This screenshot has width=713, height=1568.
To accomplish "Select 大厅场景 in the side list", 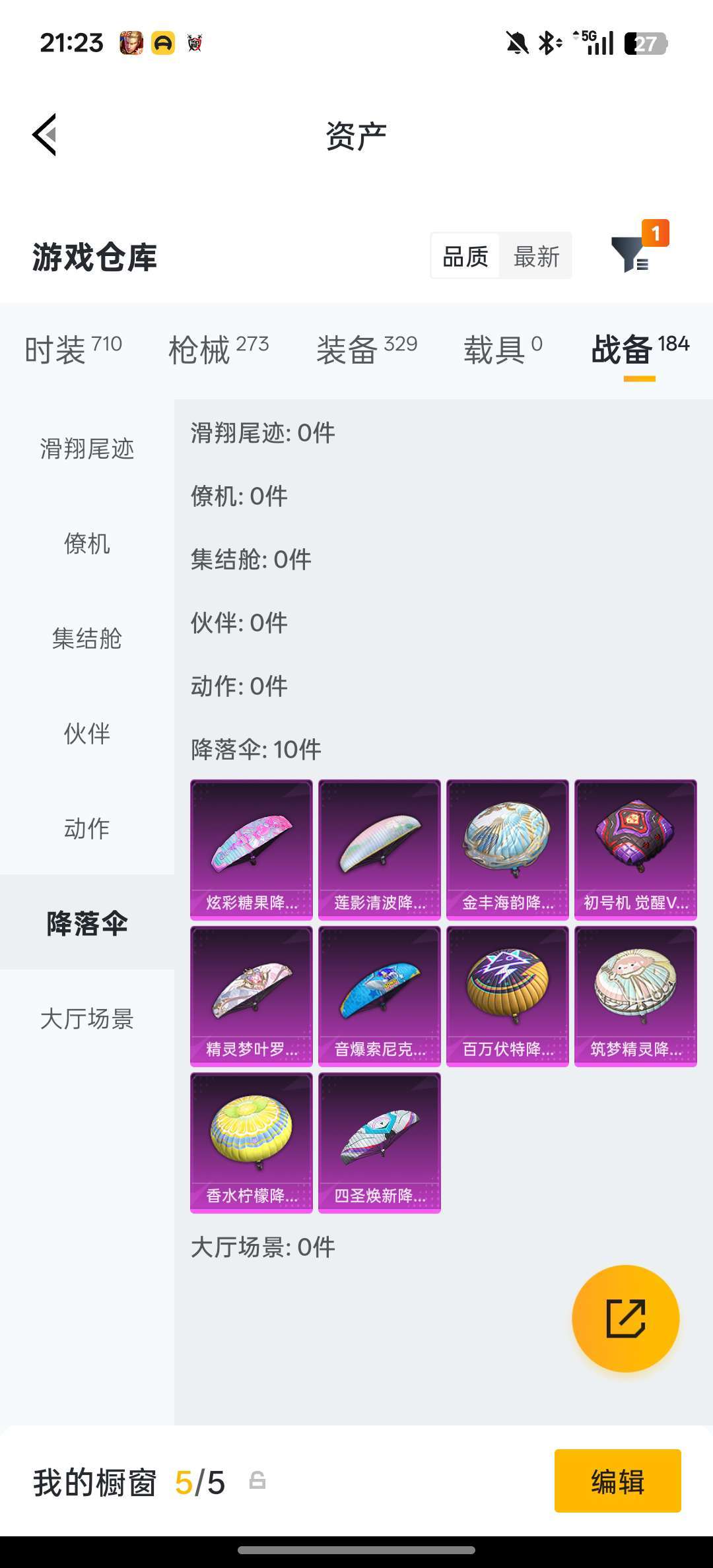I will [87, 1019].
